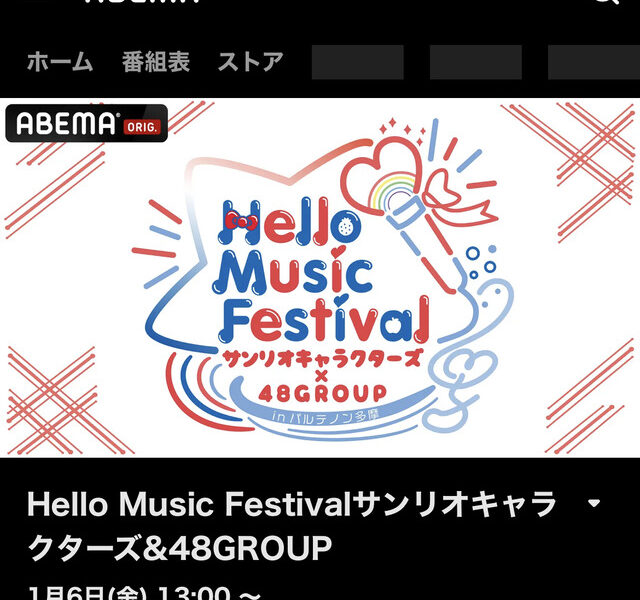Switch to the ホーム tab
Screen dimensions: 640x600
click(x=60, y=62)
